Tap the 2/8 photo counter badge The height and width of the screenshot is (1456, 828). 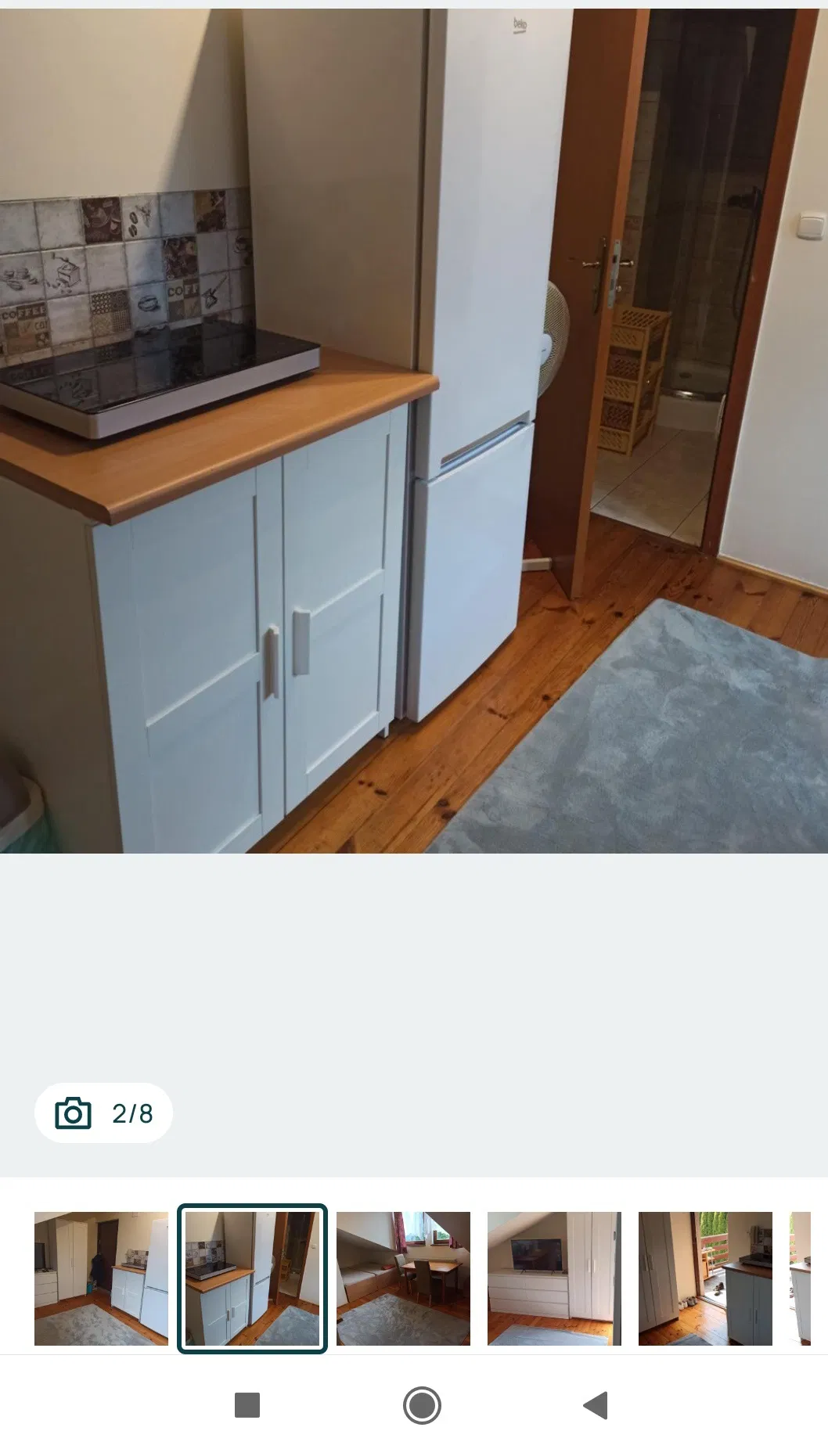click(103, 1113)
